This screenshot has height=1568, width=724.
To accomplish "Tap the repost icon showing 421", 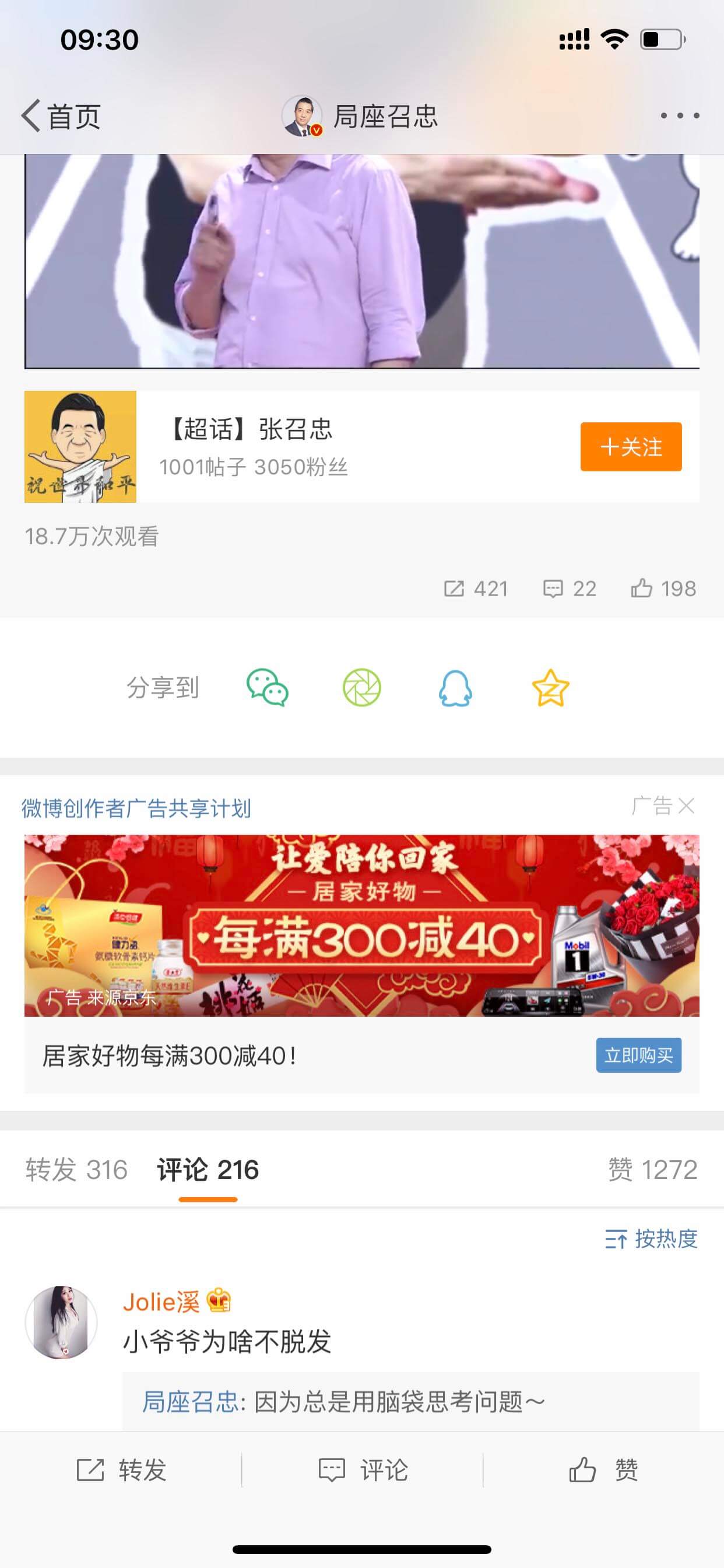I will (x=476, y=589).
